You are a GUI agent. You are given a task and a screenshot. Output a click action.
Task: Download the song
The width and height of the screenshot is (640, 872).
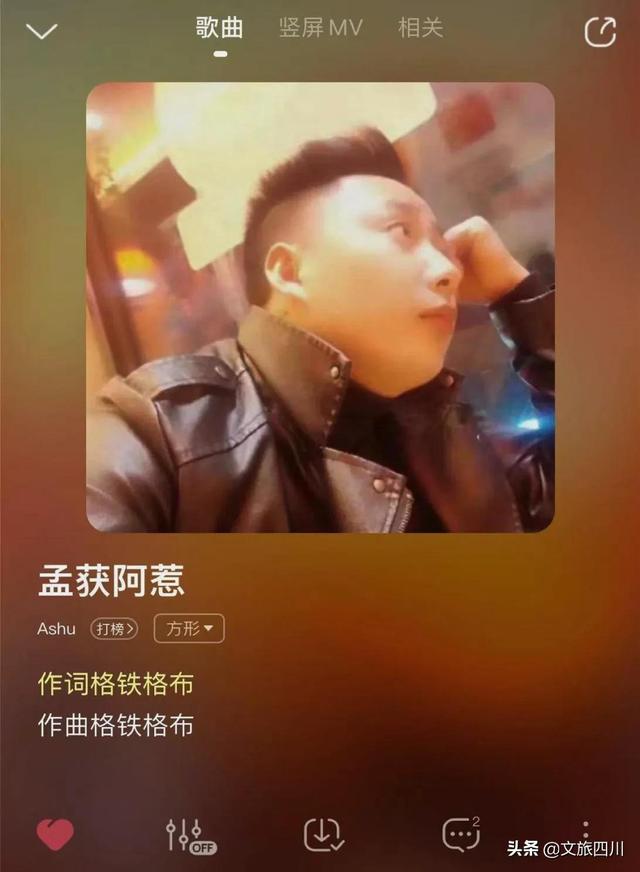[323, 835]
